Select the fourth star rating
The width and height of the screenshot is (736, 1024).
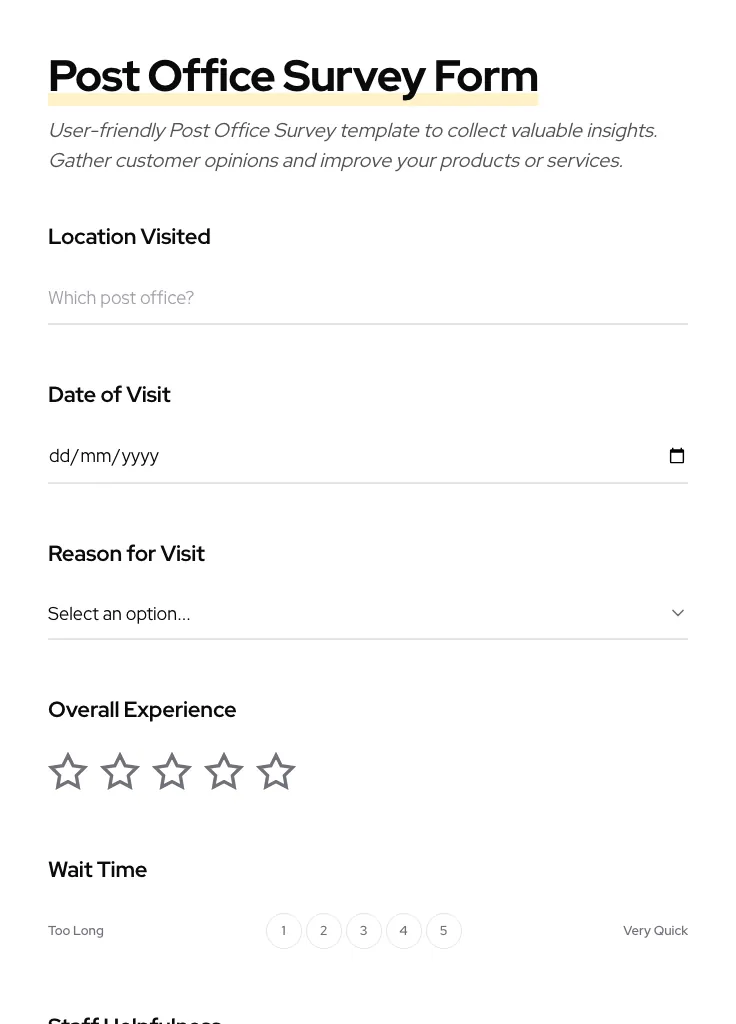click(x=223, y=770)
